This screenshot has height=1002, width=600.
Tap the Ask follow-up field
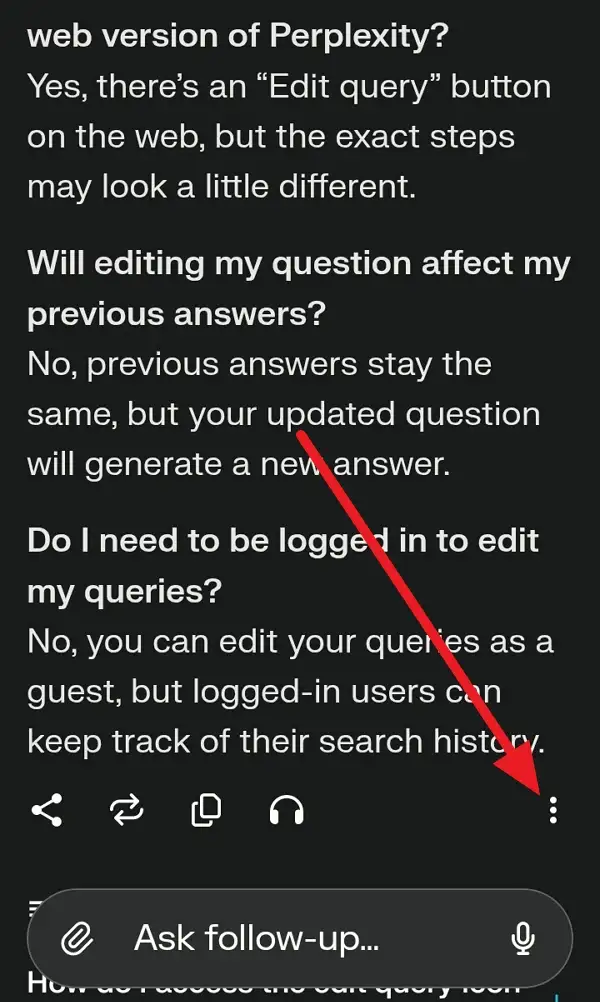click(300, 938)
